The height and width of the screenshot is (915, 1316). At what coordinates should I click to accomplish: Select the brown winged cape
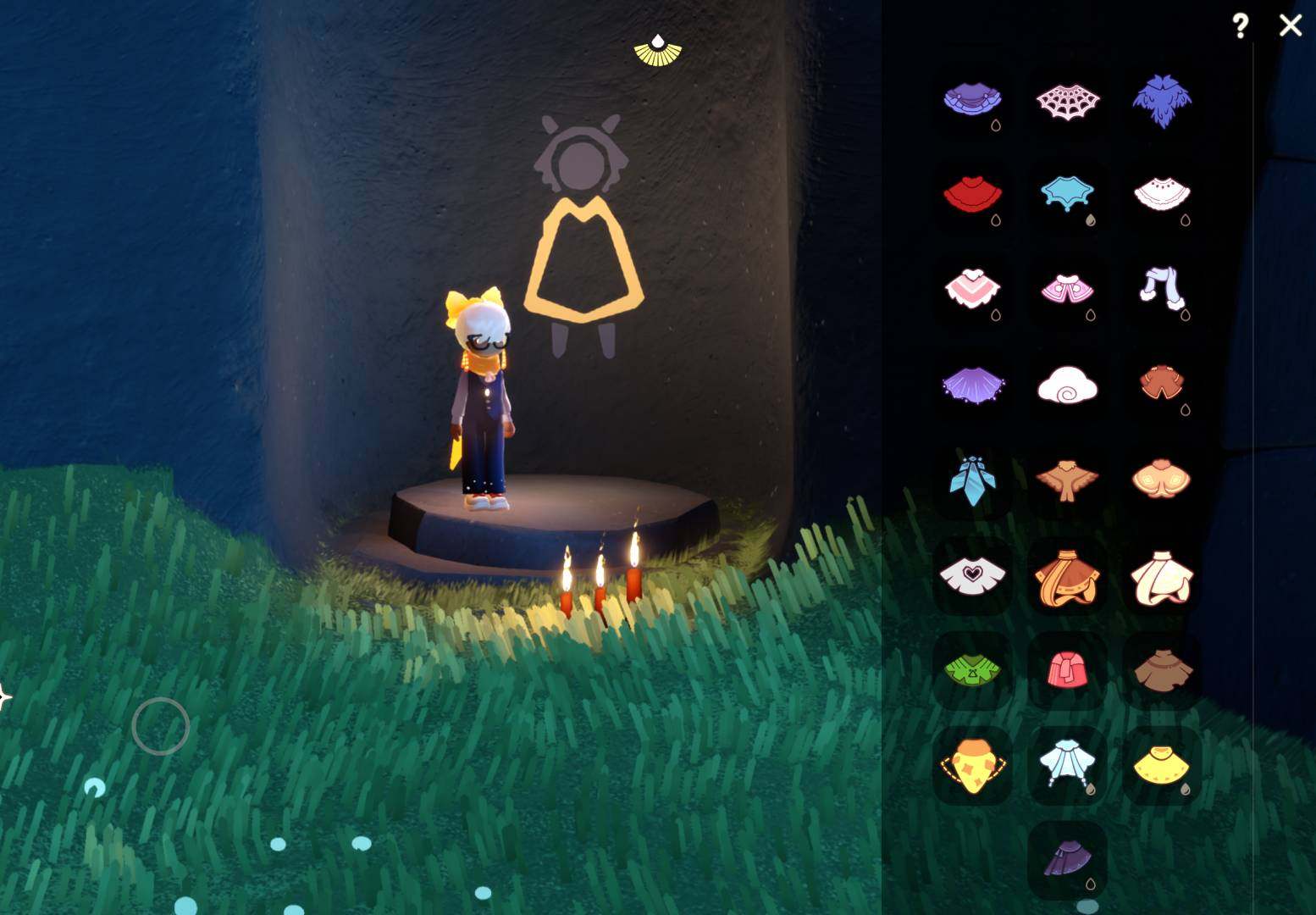coord(1067,480)
